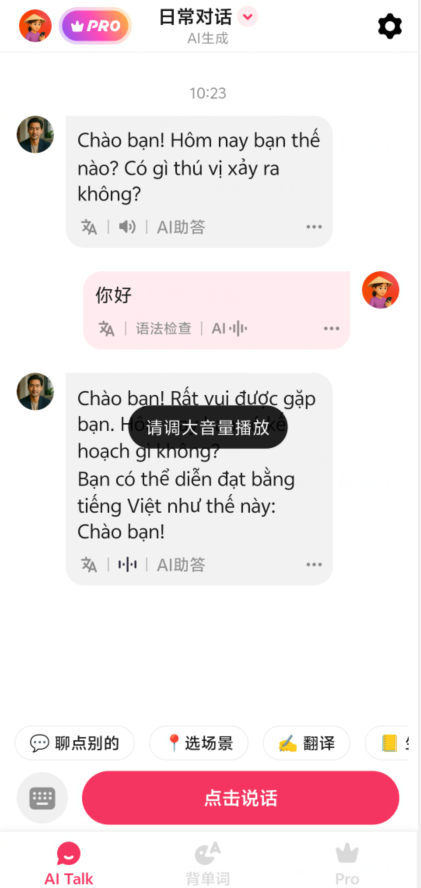Select the 翻译 chip

pyautogui.click(x=307, y=743)
